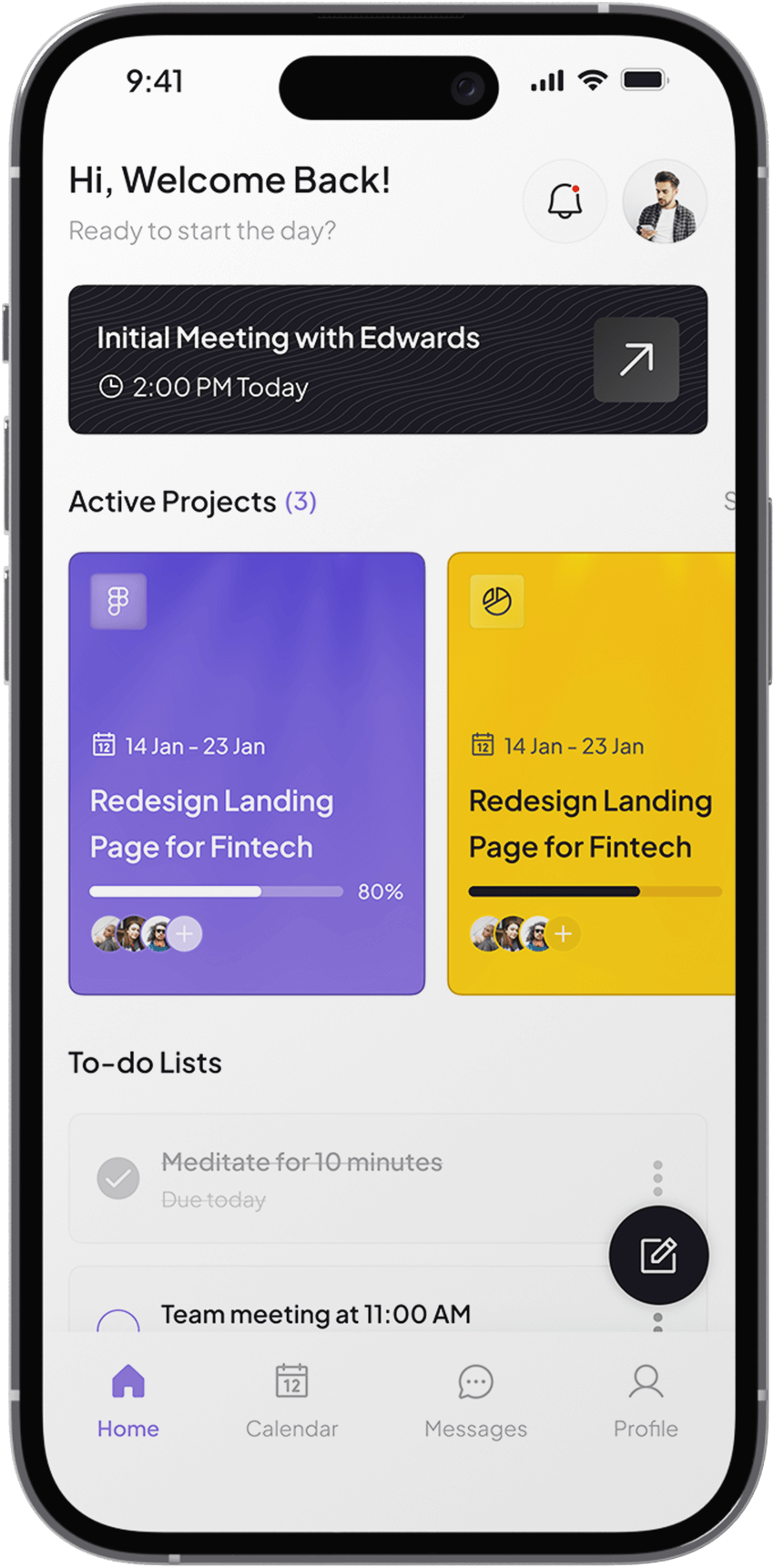Uncheck the Meditate for 10 minutes task
This screenshot has width=774, height=1568.
(x=118, y=1178)
